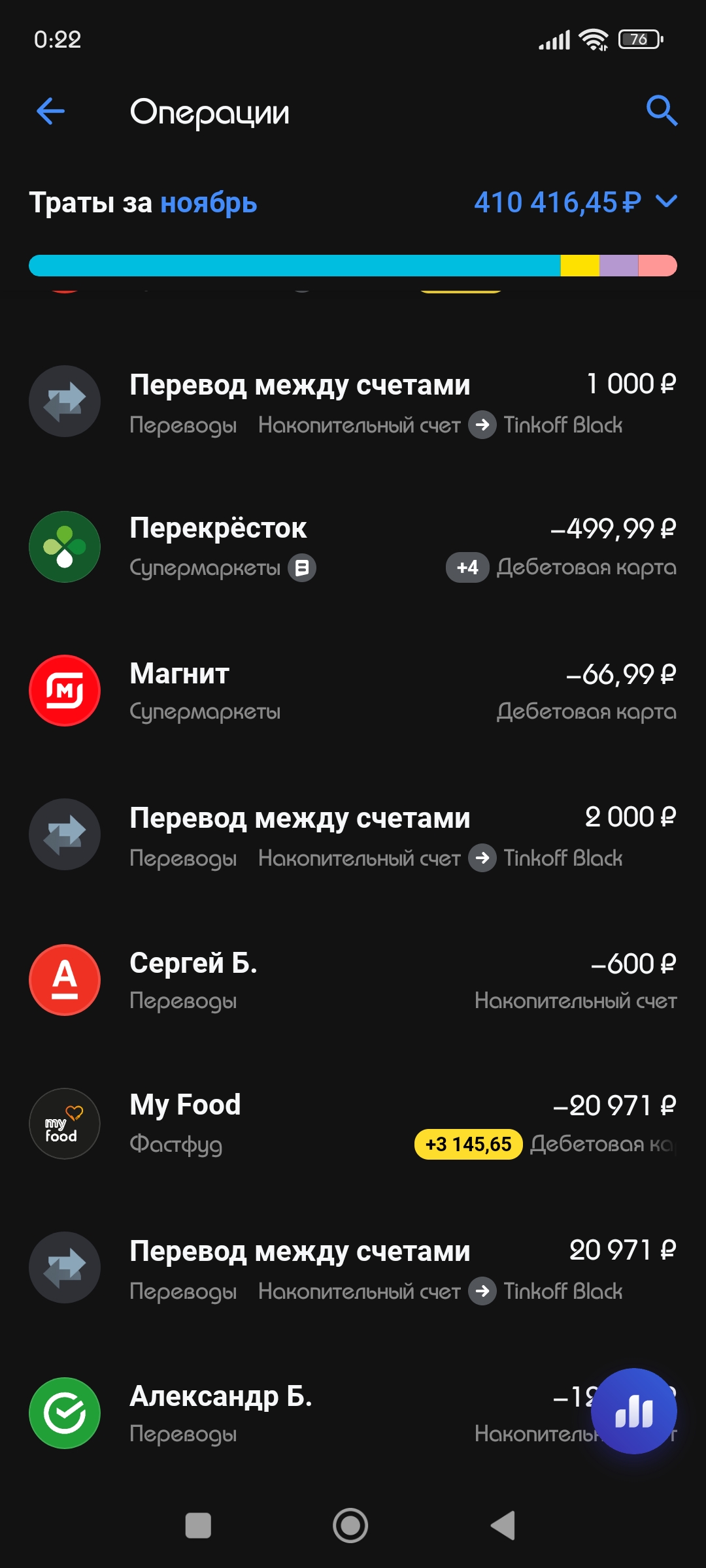Open the My Food purchase
The height and width of the screenshot is (1568, 706).
[353, 1124]
